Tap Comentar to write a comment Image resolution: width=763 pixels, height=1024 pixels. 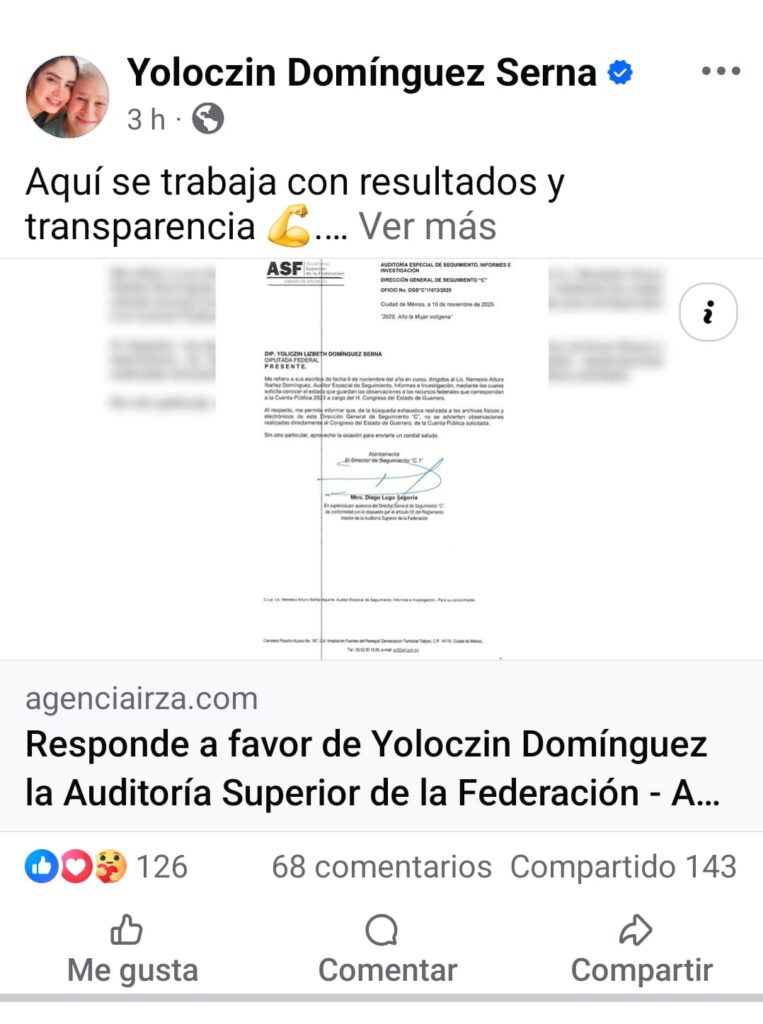point(387,950)
